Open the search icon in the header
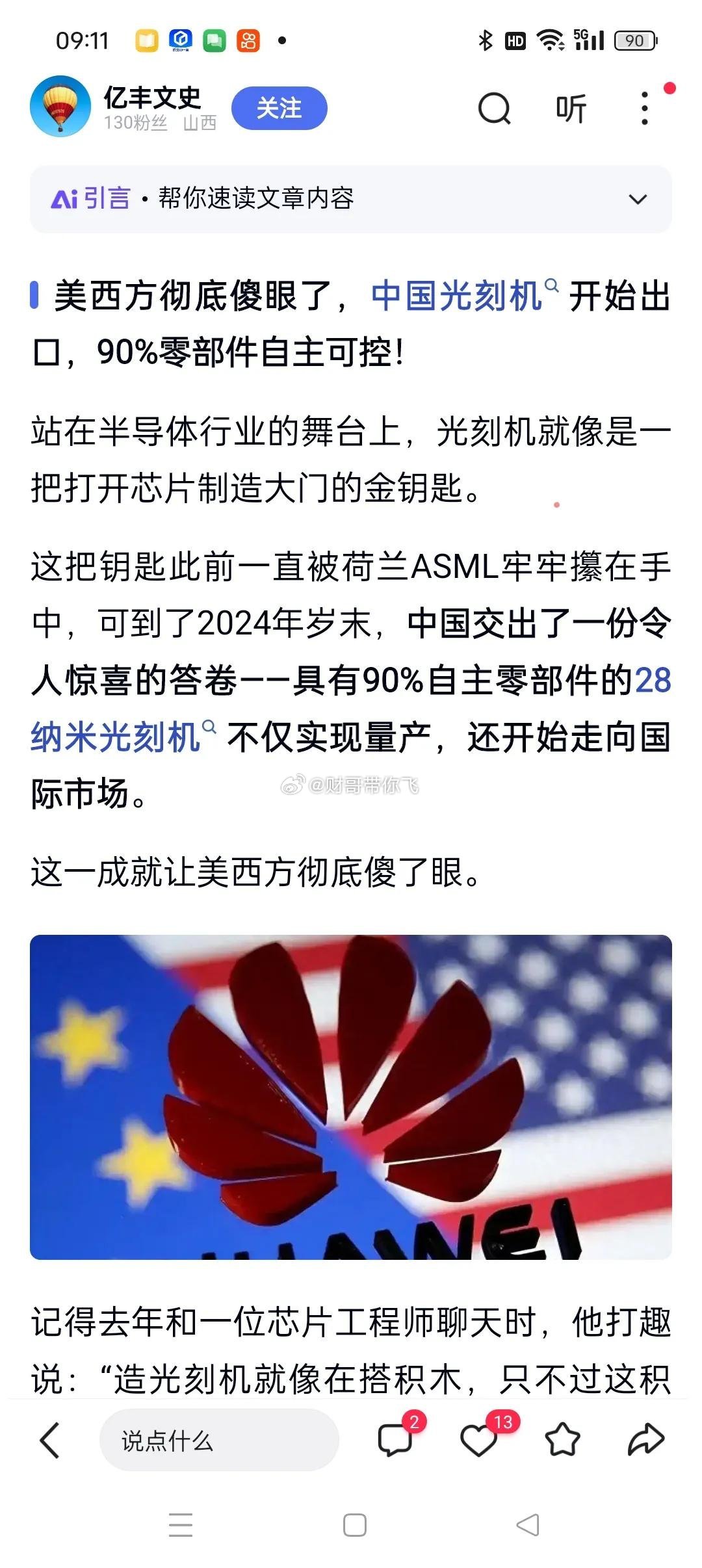 [495, 108]
